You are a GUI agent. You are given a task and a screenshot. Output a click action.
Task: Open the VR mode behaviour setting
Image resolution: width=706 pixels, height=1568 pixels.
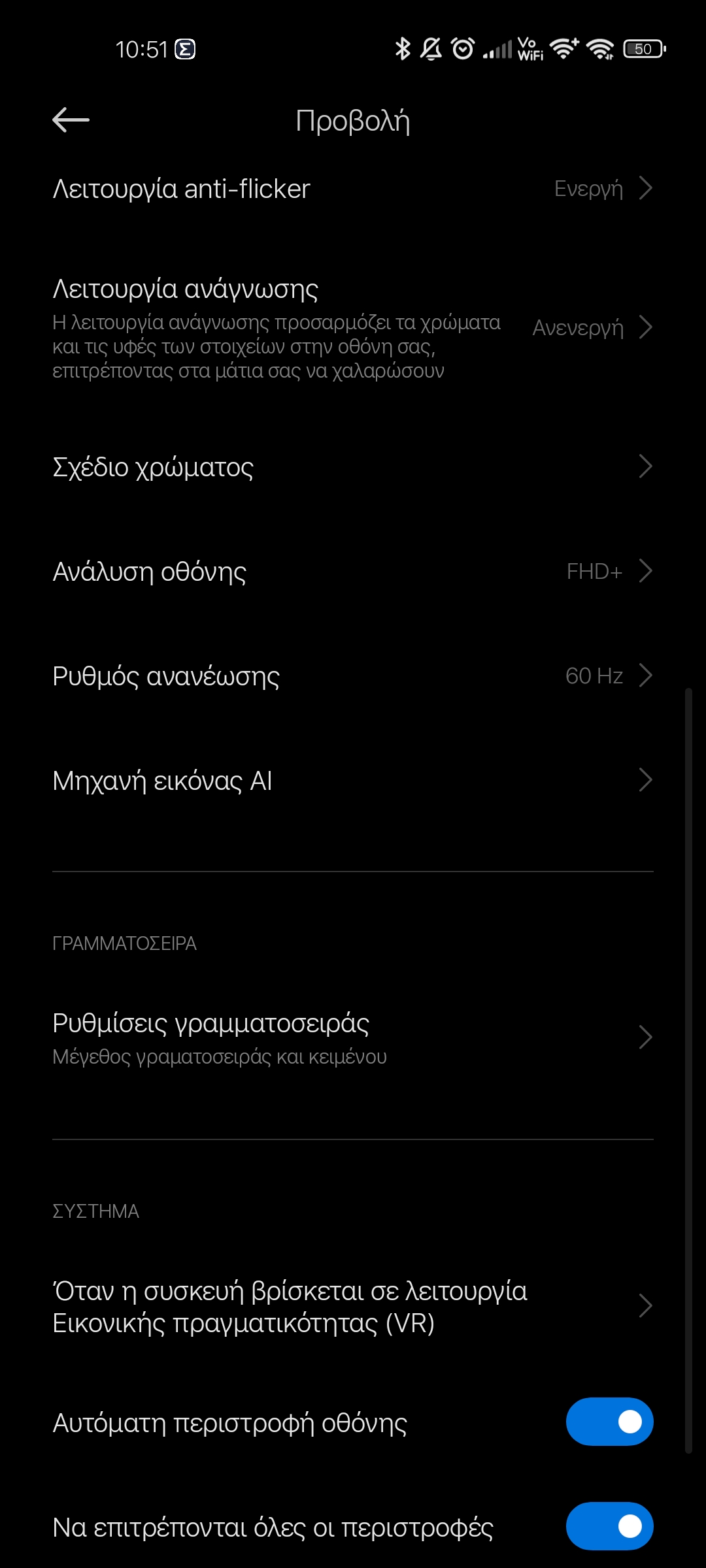point(353,1307)
